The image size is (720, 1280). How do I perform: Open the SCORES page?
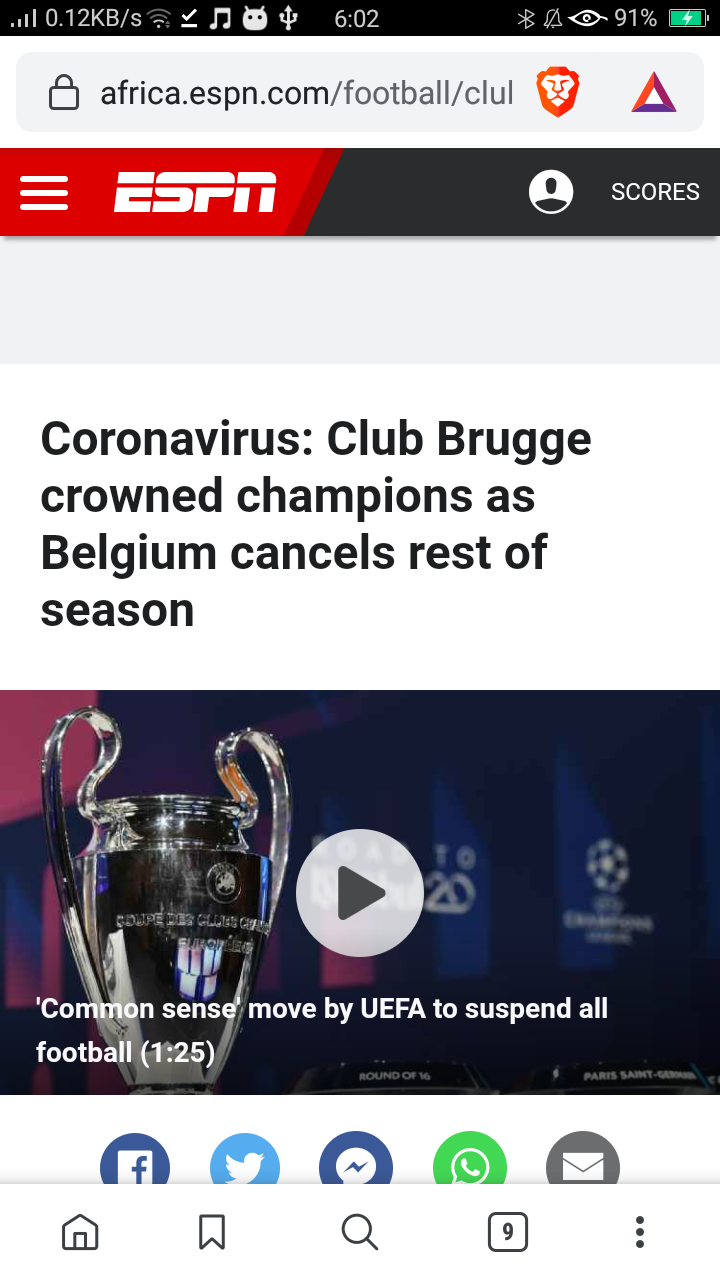coord(655,192)
